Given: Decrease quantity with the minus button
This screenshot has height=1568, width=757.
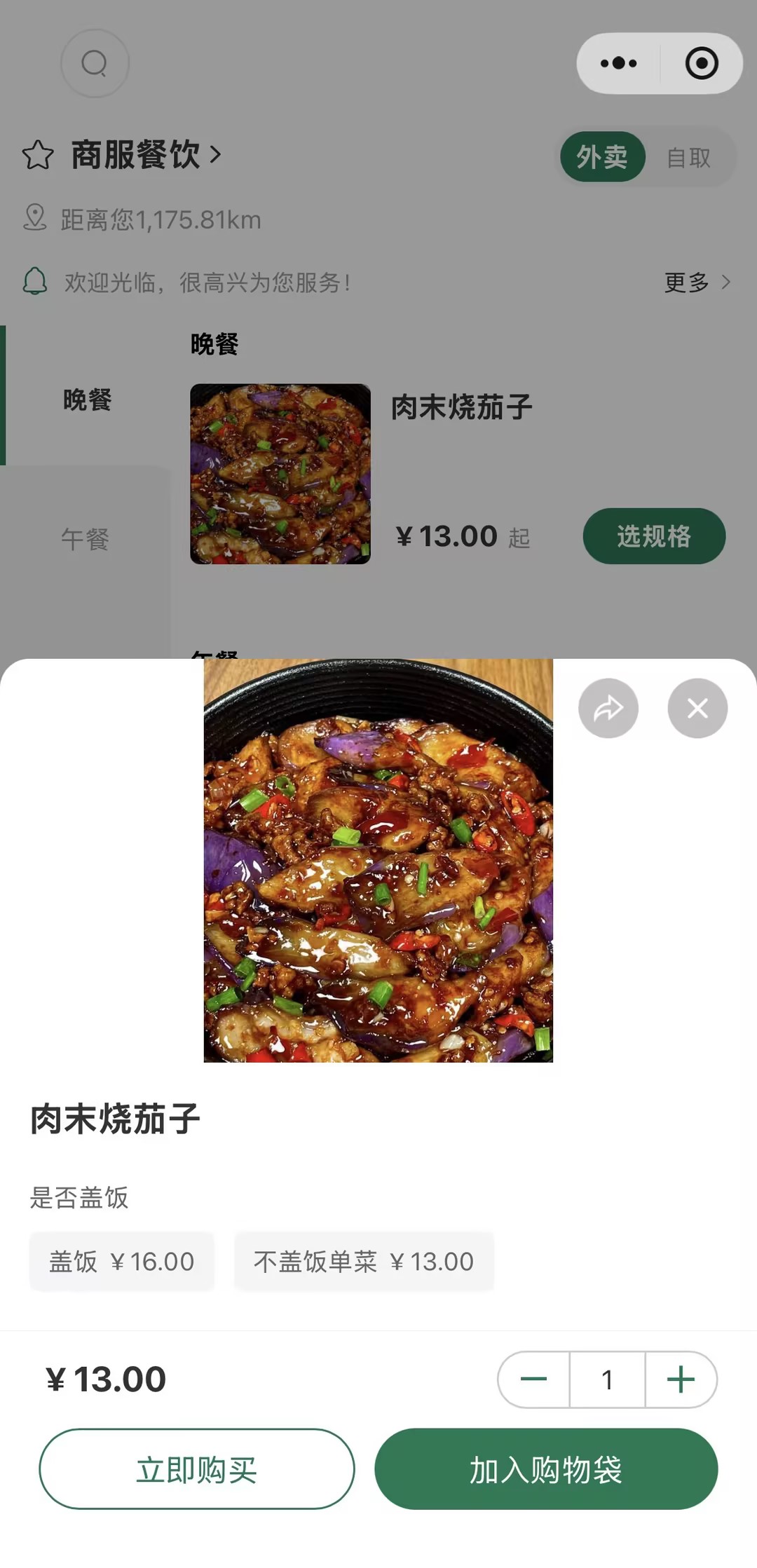Looking at the screenshot, I should click(x=534, y=1379).
